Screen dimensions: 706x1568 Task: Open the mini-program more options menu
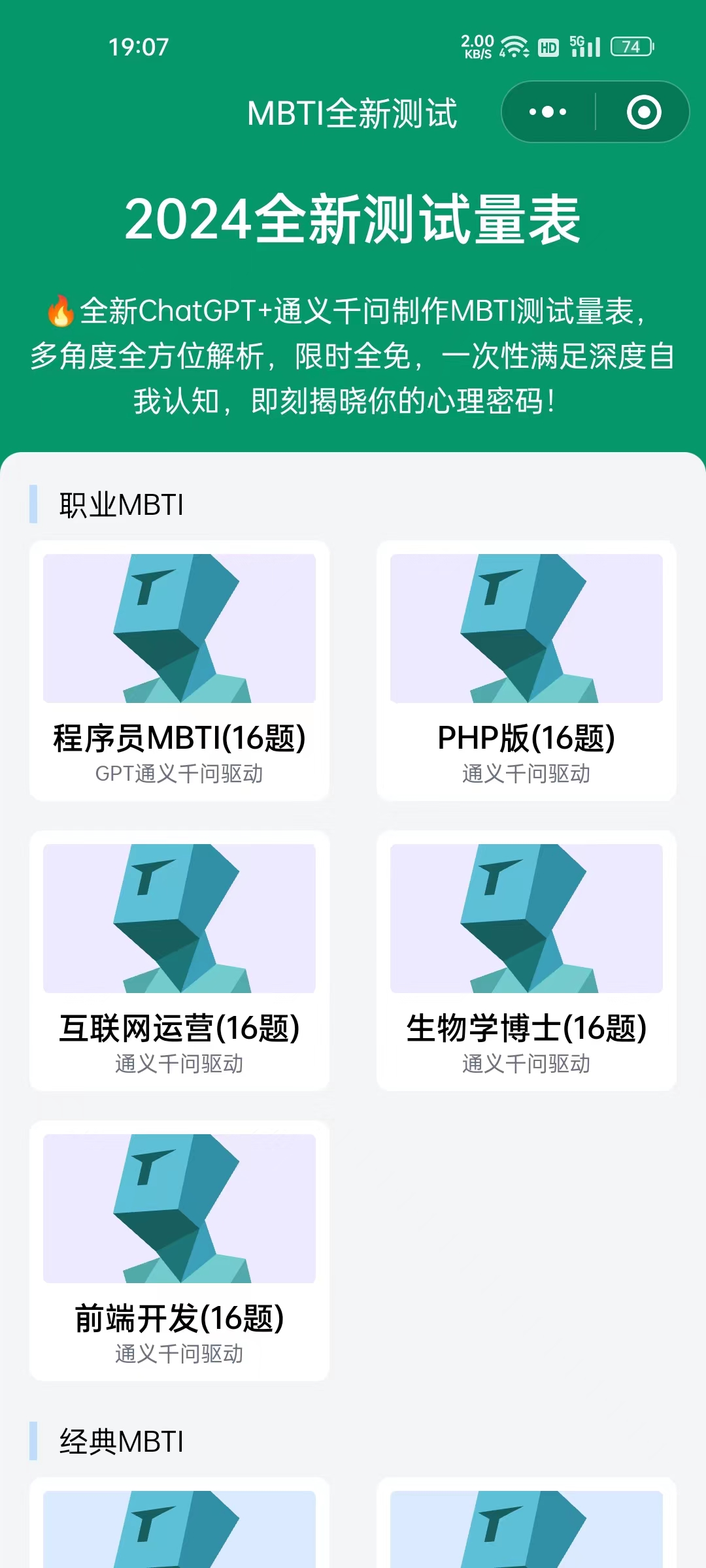click(548, 112)
